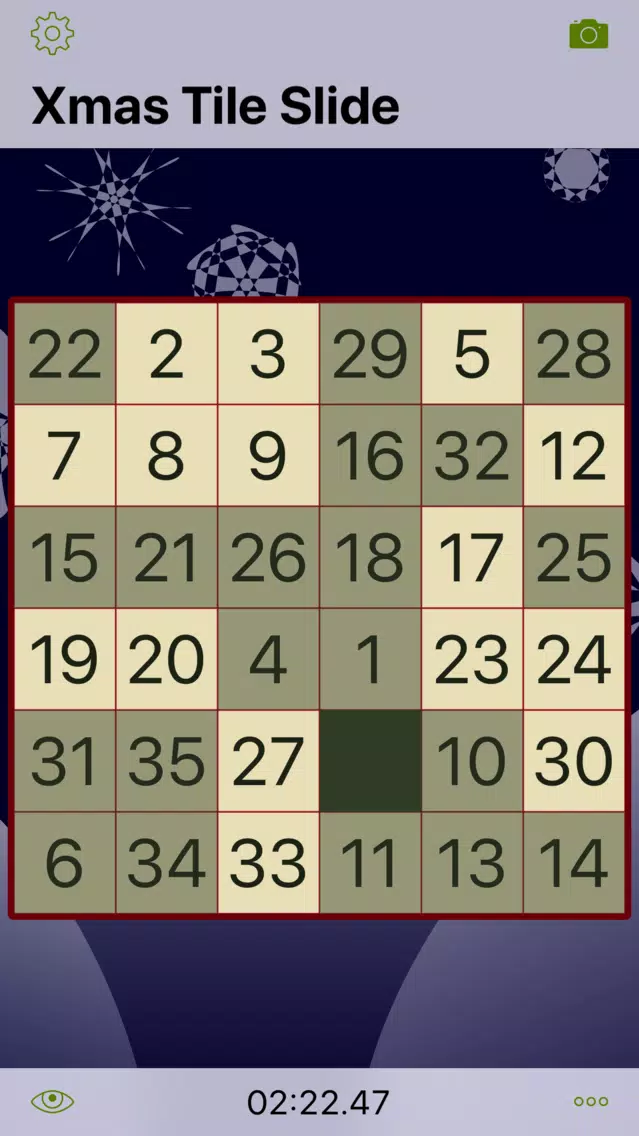Tap tile 18 to shift its column
This screenshot has width=639, height=1136.
tap(370, 557)
